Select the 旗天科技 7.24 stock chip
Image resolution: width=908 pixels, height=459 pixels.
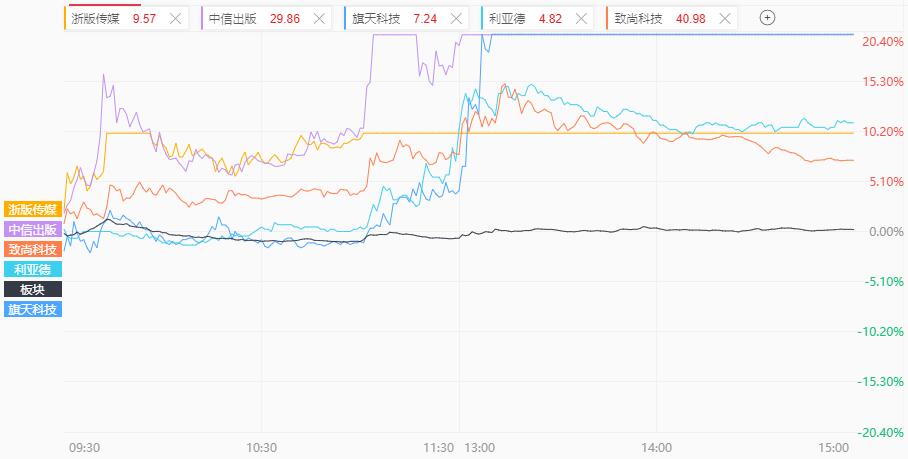[390, 18]
